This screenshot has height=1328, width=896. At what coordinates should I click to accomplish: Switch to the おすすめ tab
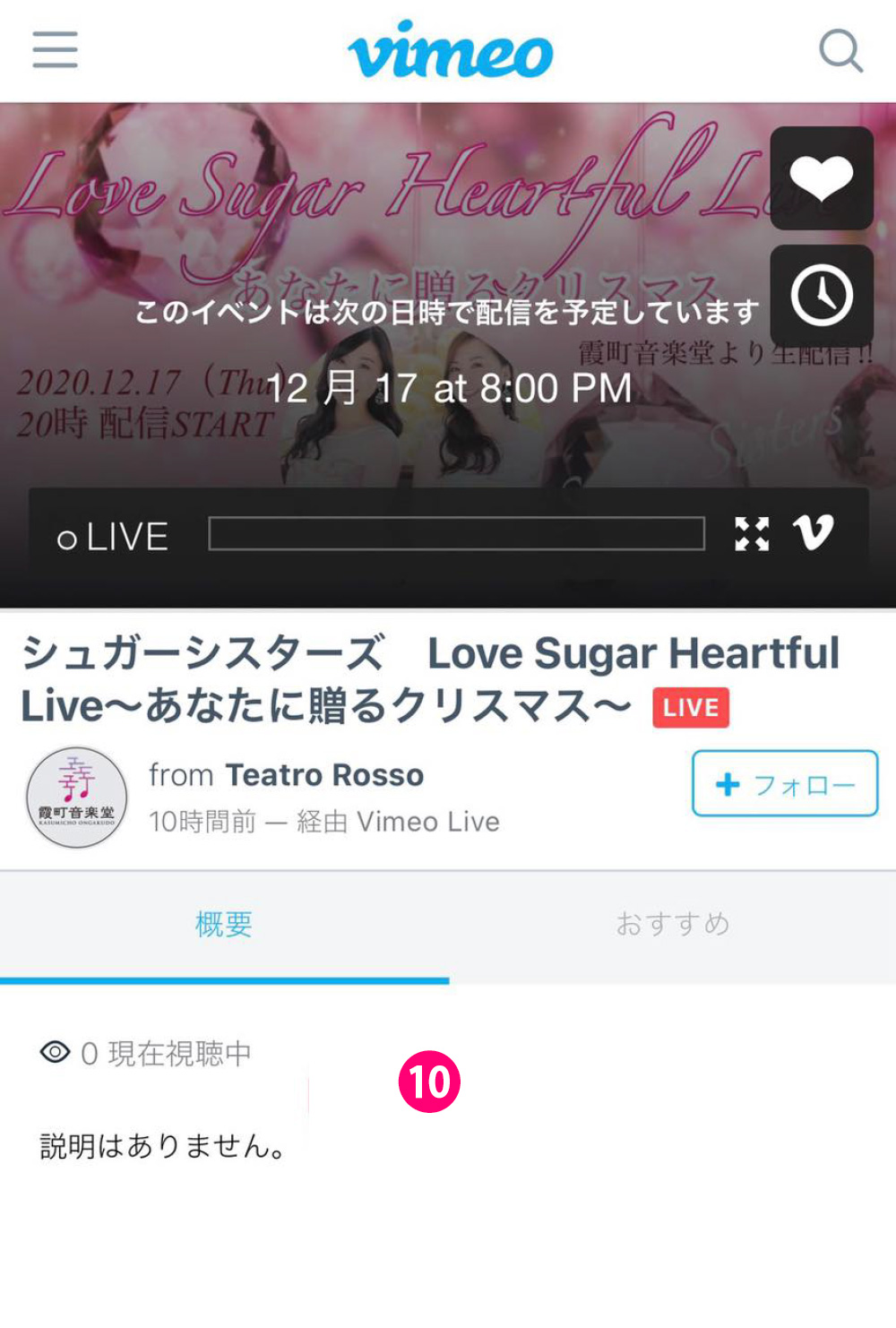point(672,924)
